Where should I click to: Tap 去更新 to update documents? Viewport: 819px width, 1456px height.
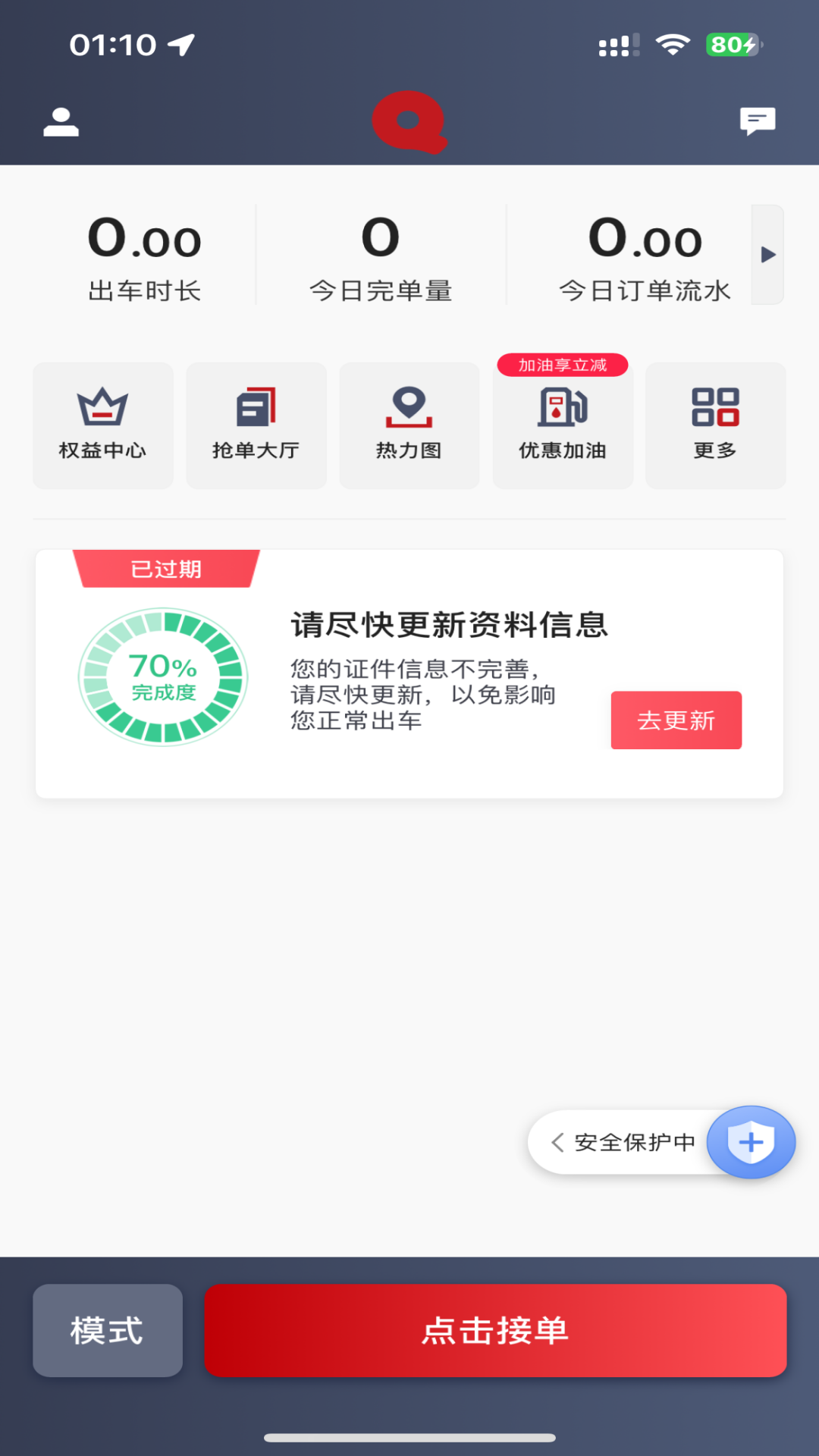676,720
